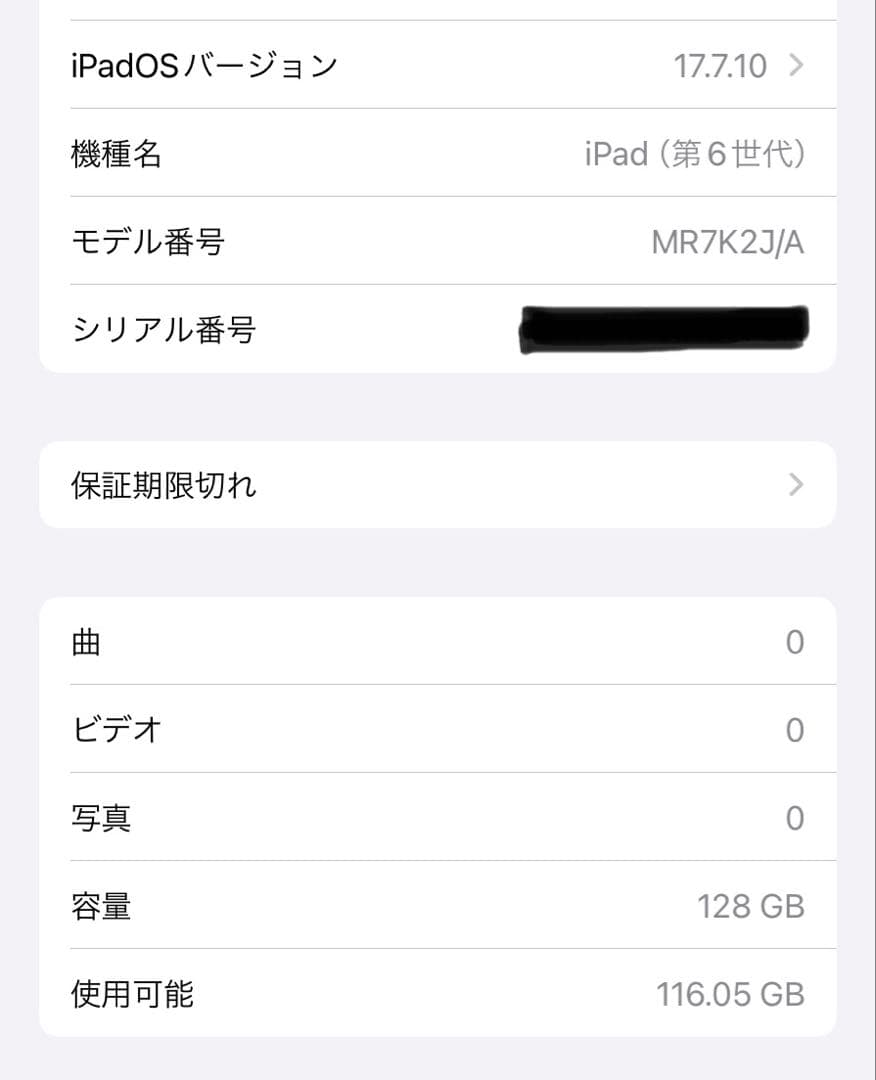Tap the モデル番号 label
The image size is (876, 1080).
click(148, 241)
